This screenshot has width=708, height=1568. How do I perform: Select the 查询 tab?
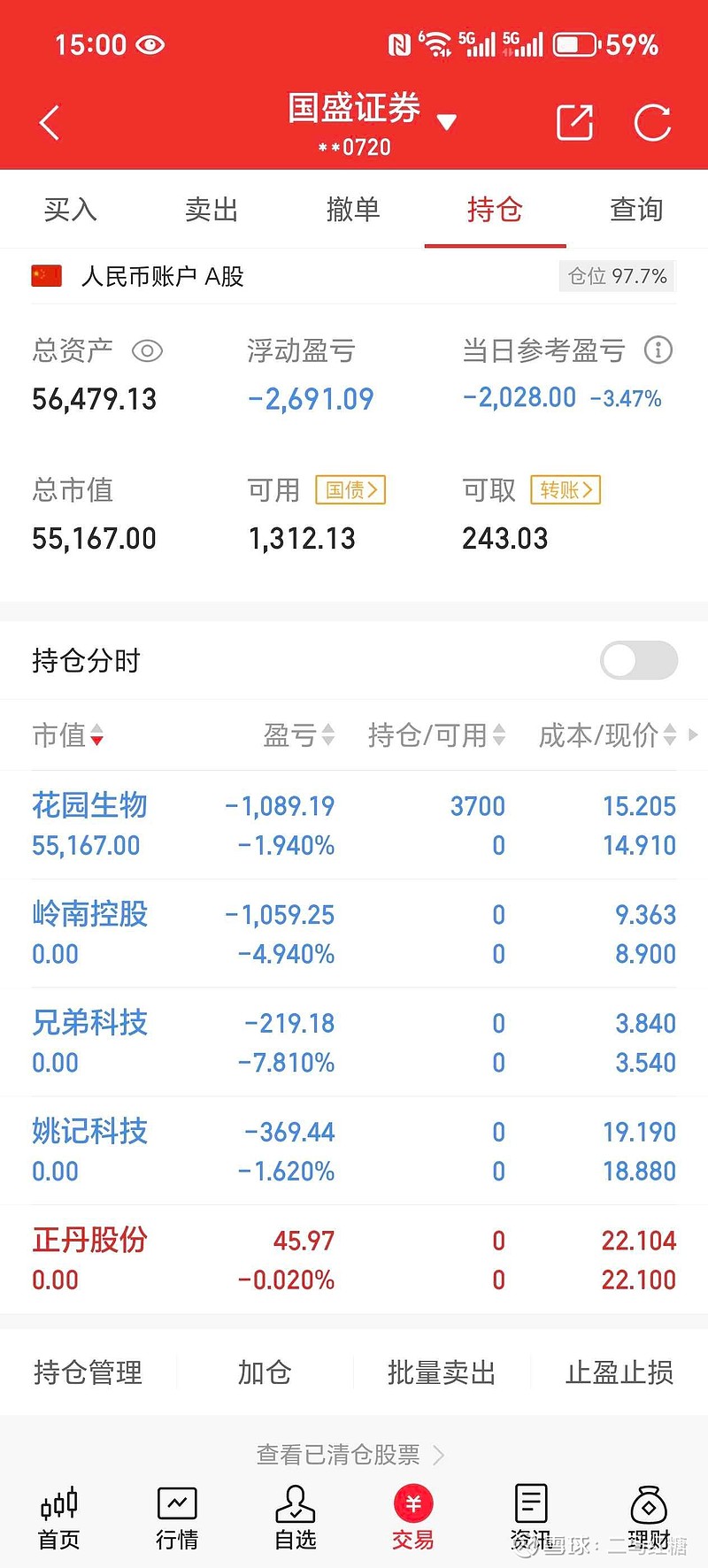click(x=636, y=210)
